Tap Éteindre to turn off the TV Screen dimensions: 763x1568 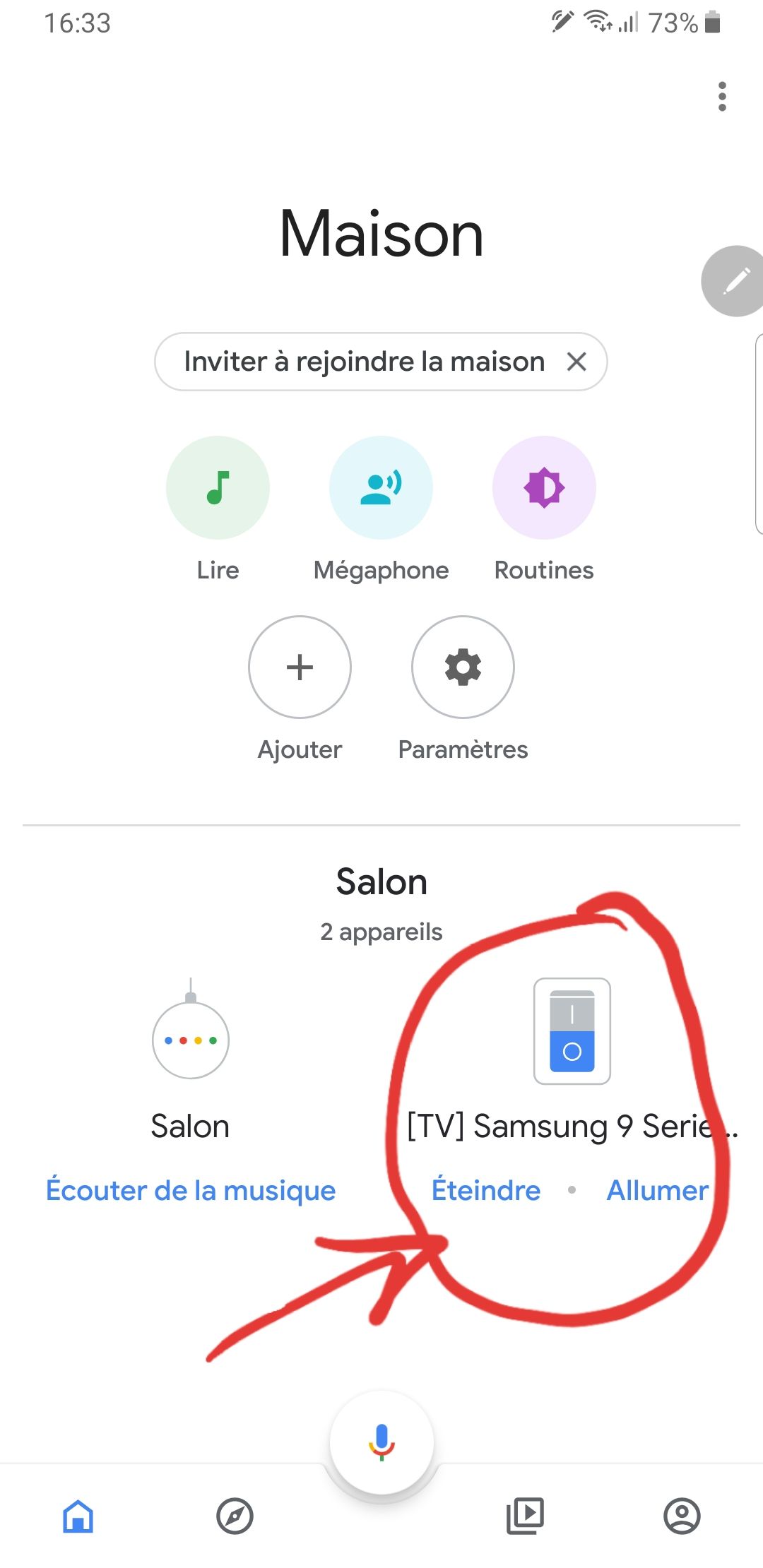[x=486, y=1190]
